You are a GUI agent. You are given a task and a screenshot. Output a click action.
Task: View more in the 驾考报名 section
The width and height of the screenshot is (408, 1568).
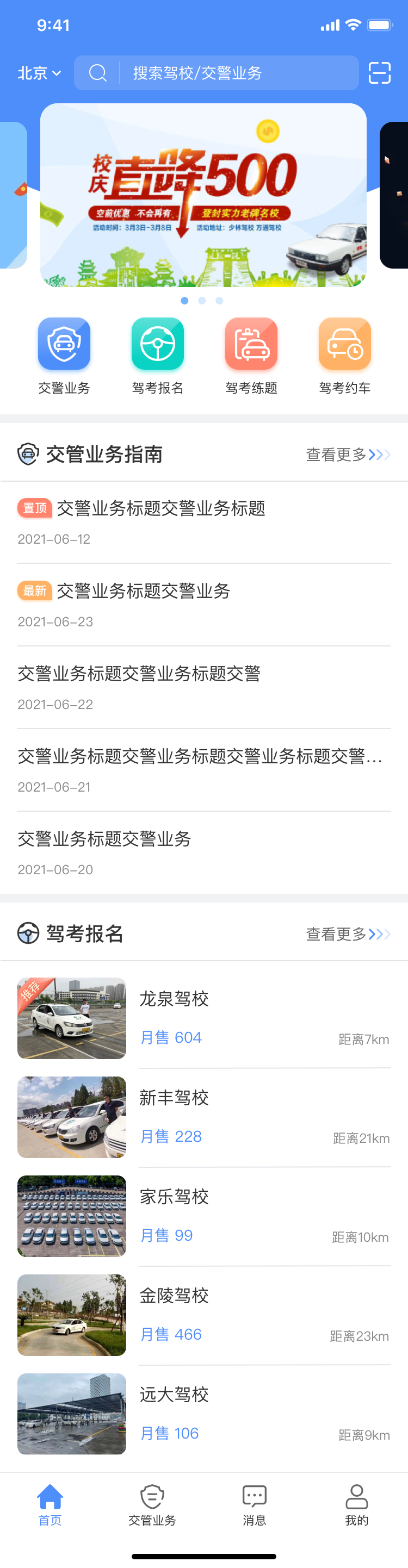coord(348,934)
